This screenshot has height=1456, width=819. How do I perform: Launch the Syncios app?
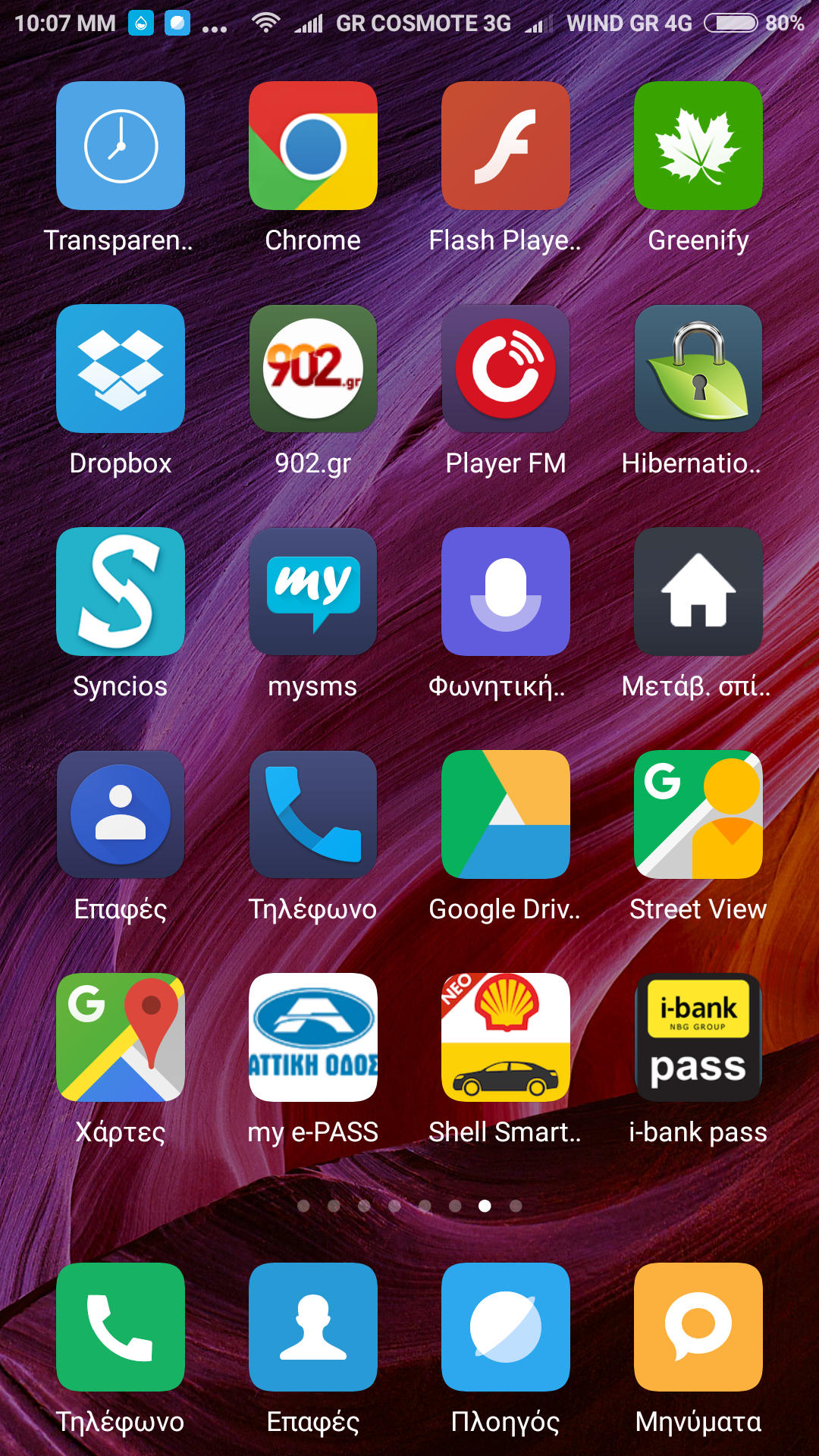(x=121, y=592)
